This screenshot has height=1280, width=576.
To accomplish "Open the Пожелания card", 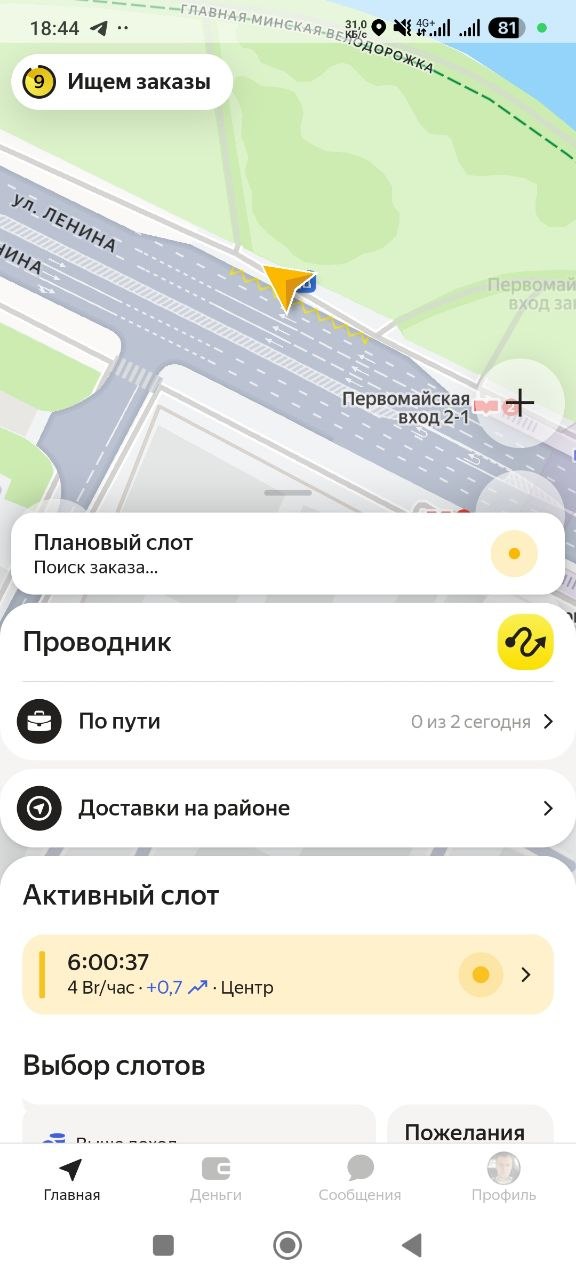I will click(470, 1125).
